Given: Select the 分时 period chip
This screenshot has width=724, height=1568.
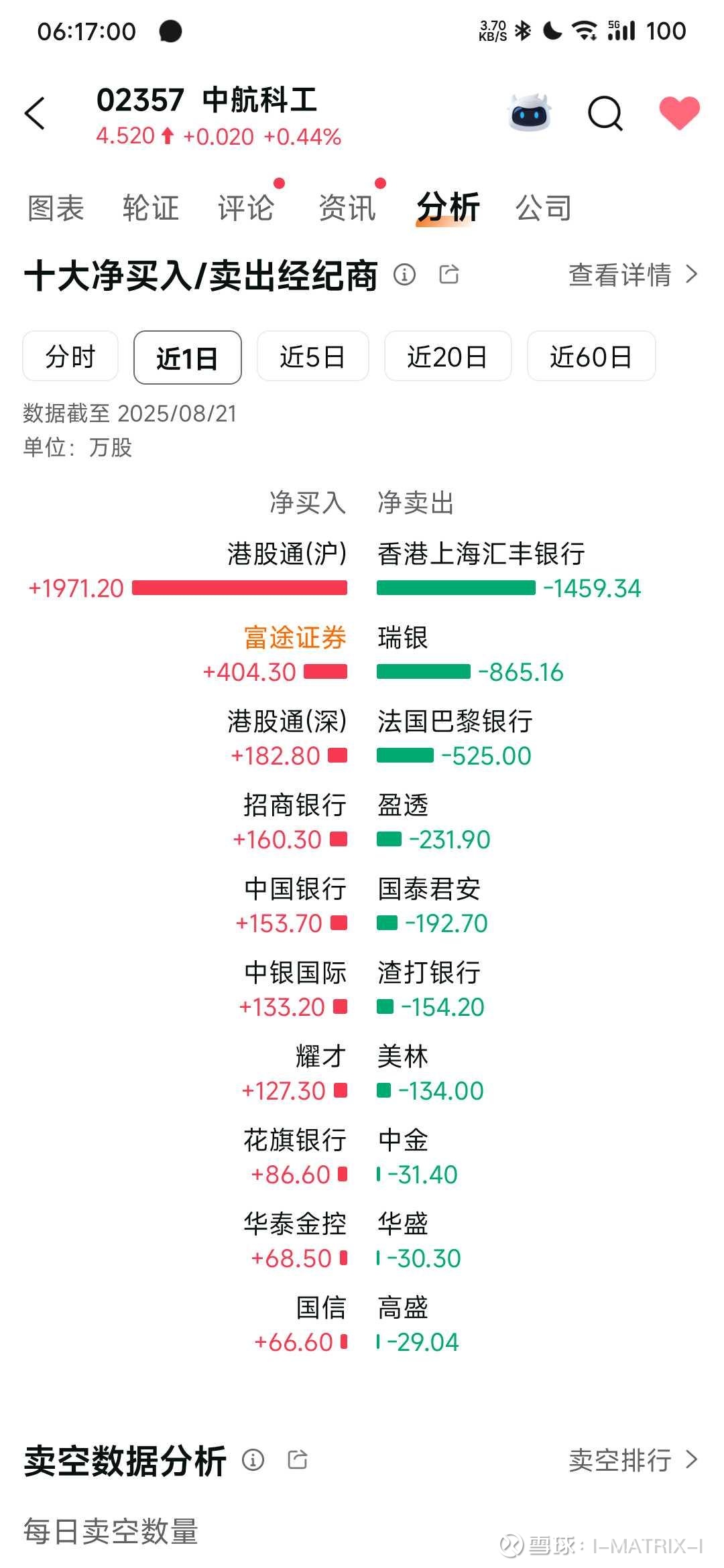Looking at the screenshot, I should 70,356.
